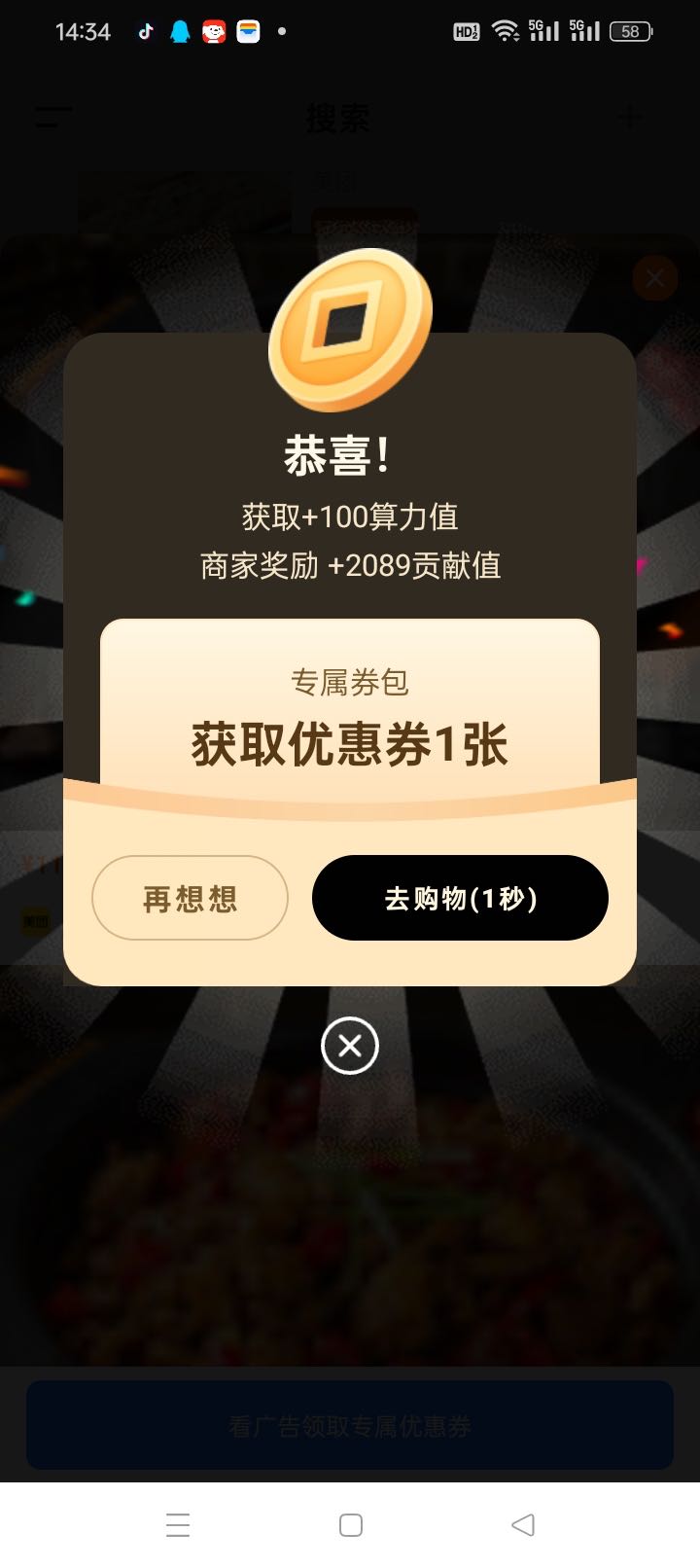Tap the Xiaohongshu icon in status bar
Image resolution: width=700 pixels, height=1568 pixels.
(214, 31)
